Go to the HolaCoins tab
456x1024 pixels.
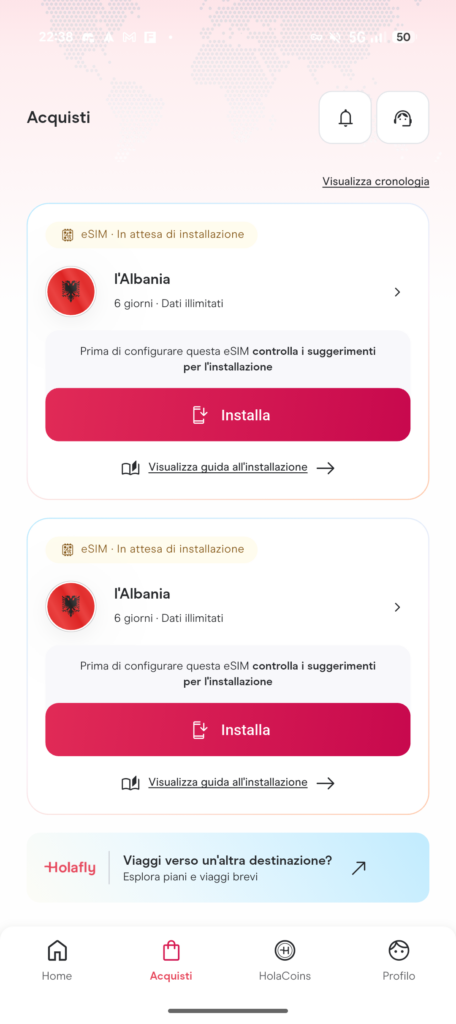point(285,960)
